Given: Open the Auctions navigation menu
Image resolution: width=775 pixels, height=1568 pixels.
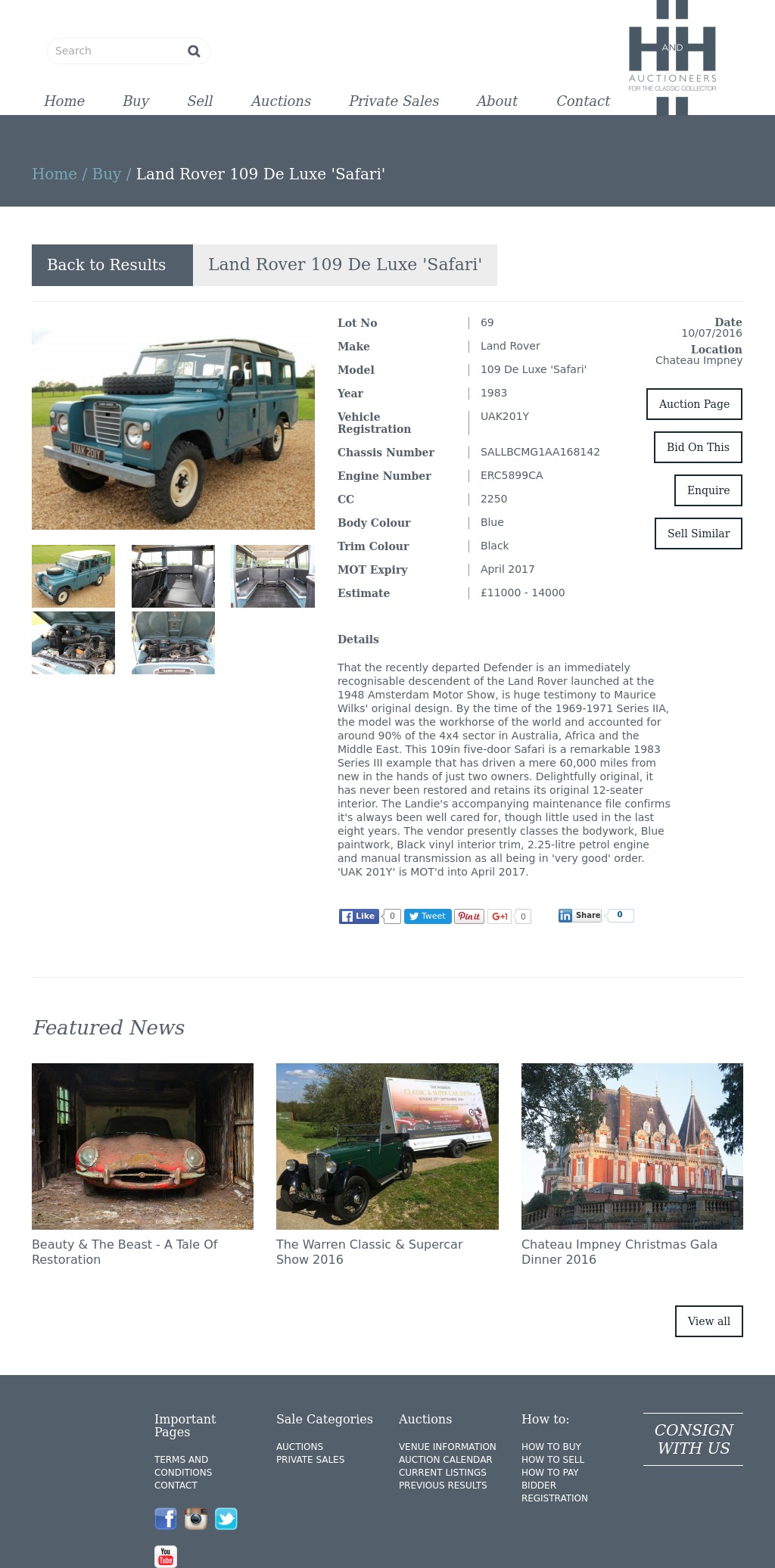Looking at the screenshot, I should [281, 101].
